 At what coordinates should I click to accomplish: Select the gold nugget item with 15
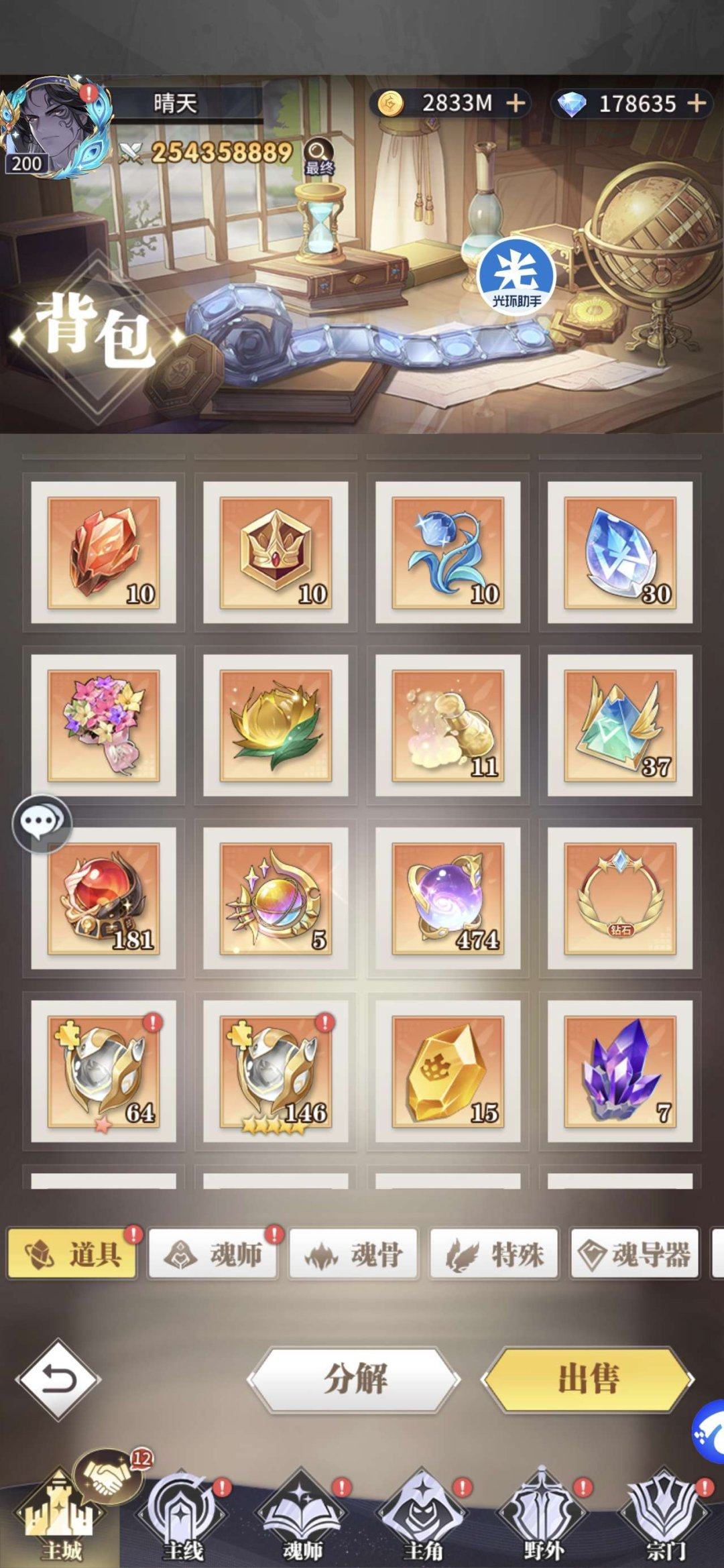click(448, 1071)
